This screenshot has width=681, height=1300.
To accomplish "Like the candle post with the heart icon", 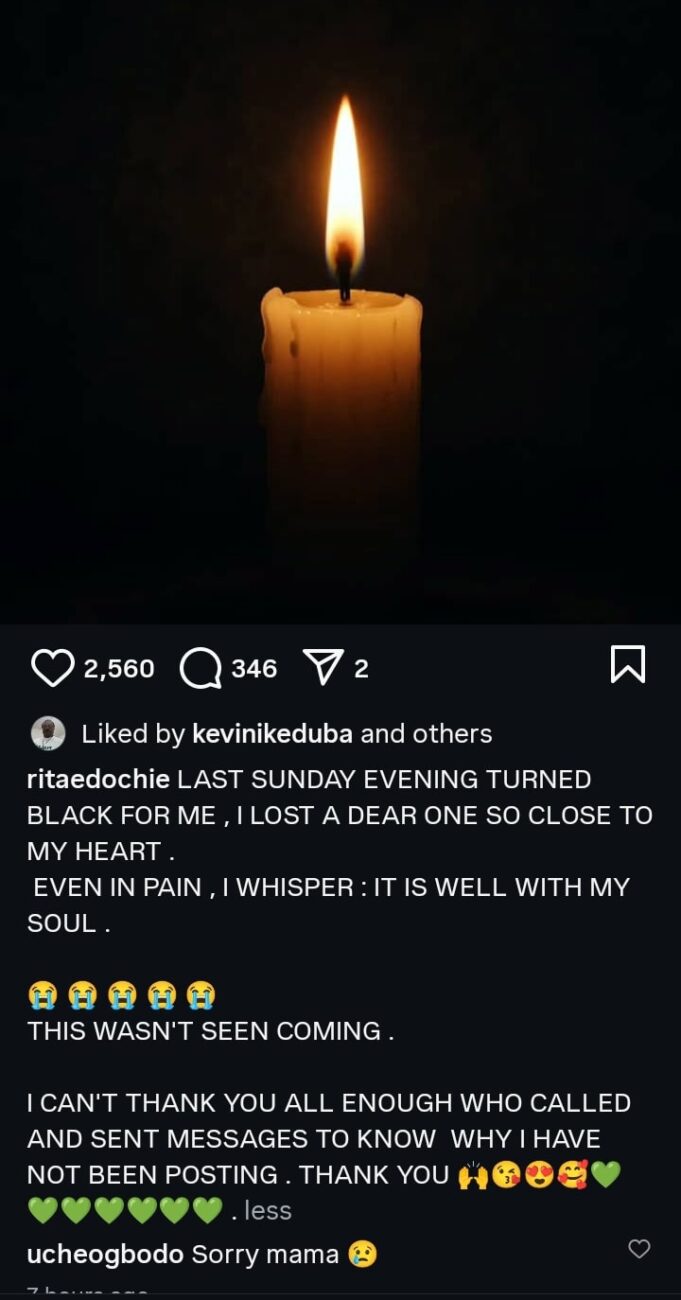I will (53, 668).
